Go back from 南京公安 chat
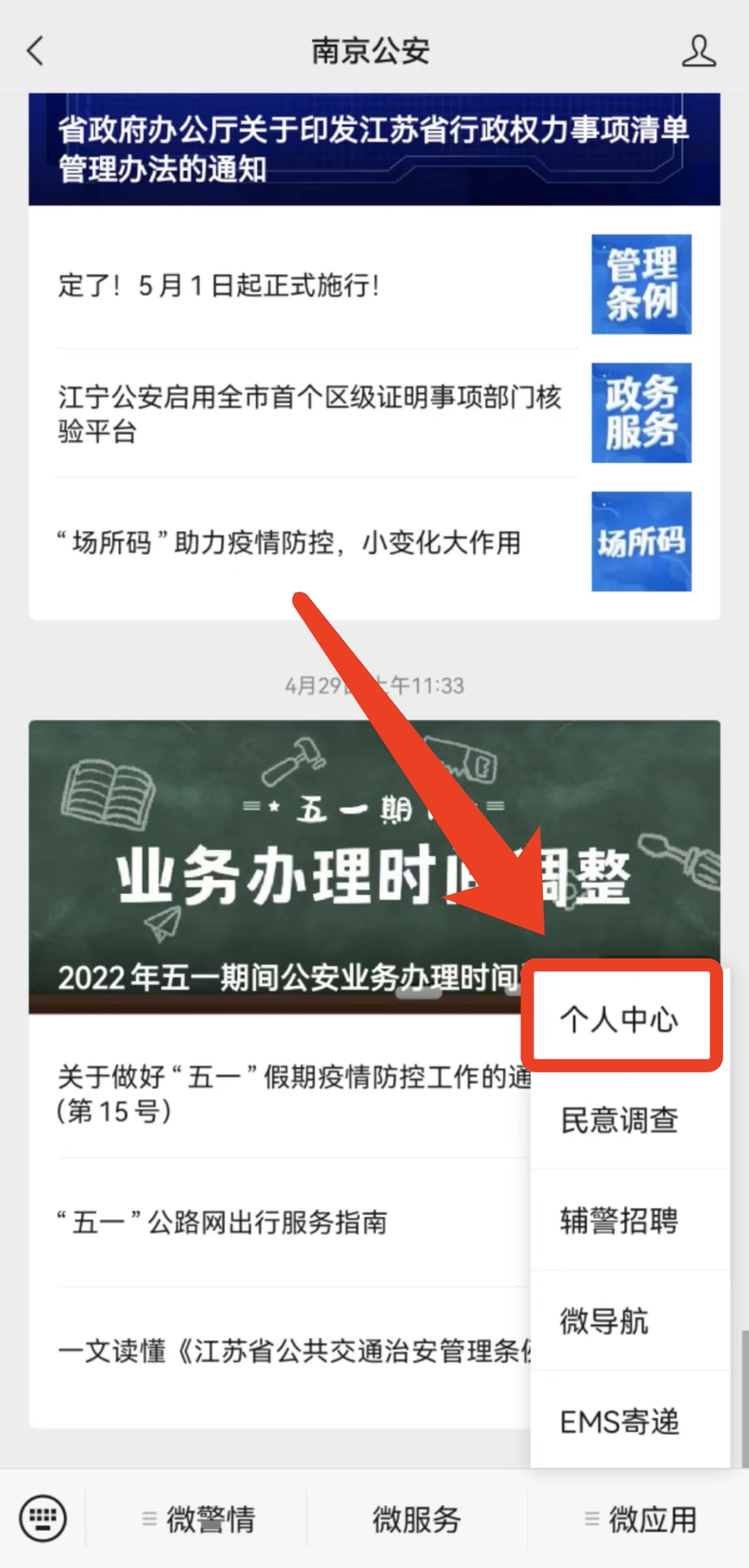 (35, 51)
